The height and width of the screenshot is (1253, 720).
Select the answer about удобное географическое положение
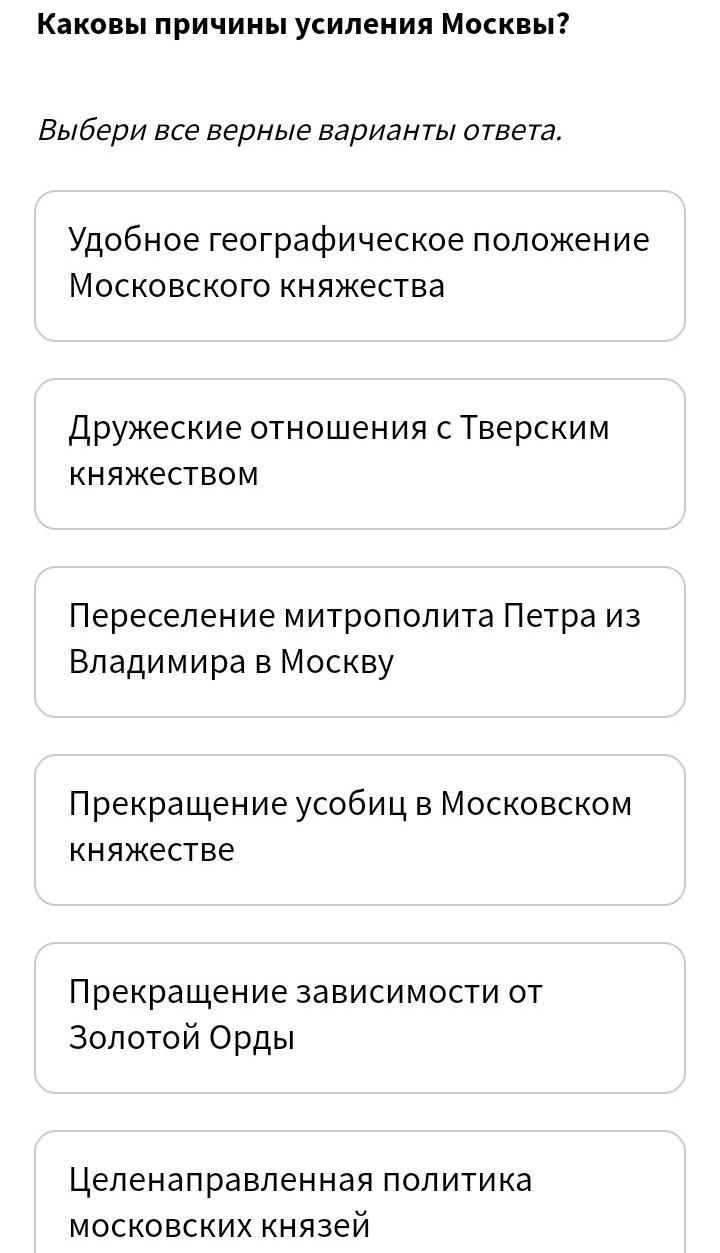pos(360,266)
